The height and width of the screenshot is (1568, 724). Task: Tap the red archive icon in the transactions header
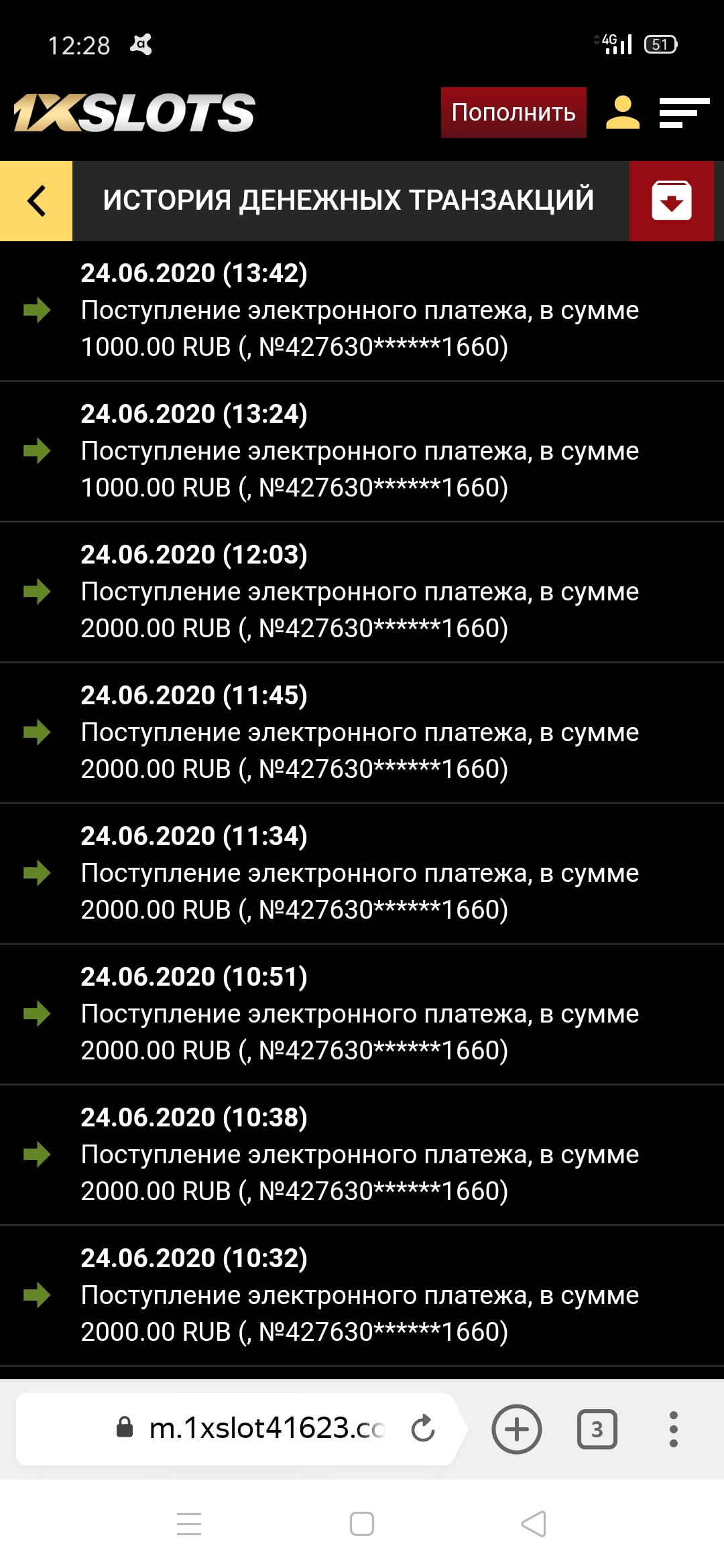(x=671, y=200)
